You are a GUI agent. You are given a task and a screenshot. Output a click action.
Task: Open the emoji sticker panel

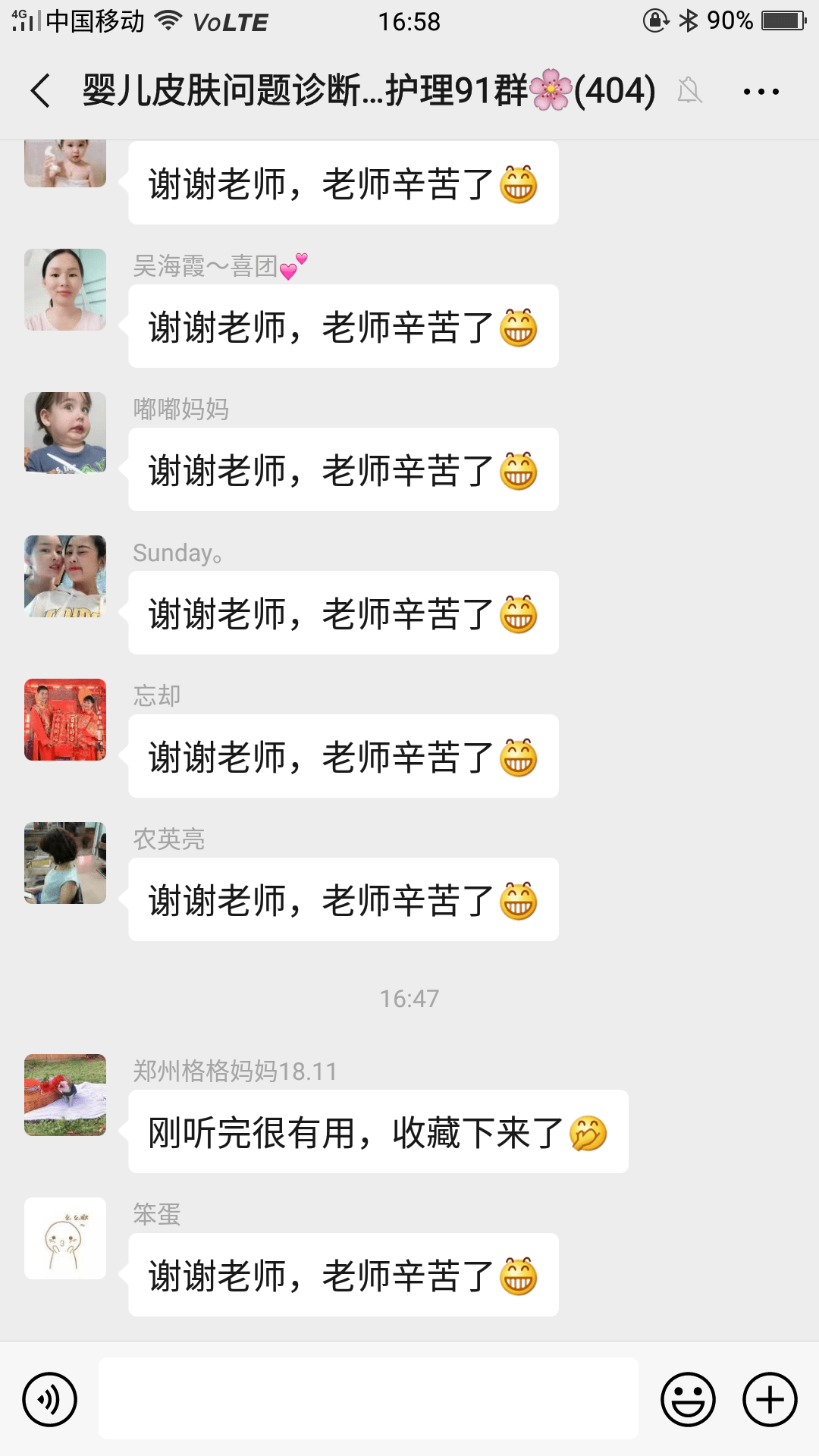[x=688, y=1399]
